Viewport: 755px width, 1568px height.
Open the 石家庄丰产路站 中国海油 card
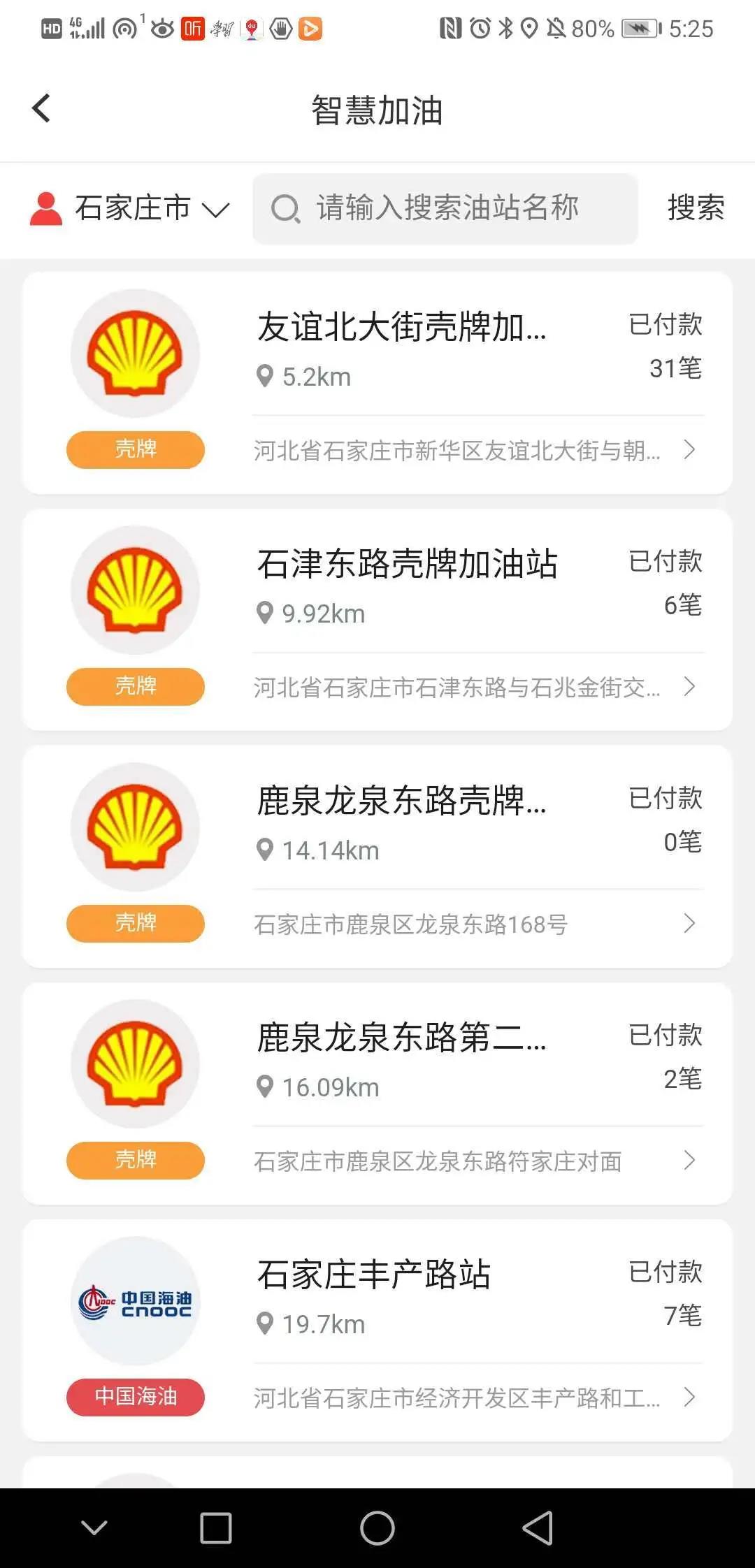(374, 1275)
